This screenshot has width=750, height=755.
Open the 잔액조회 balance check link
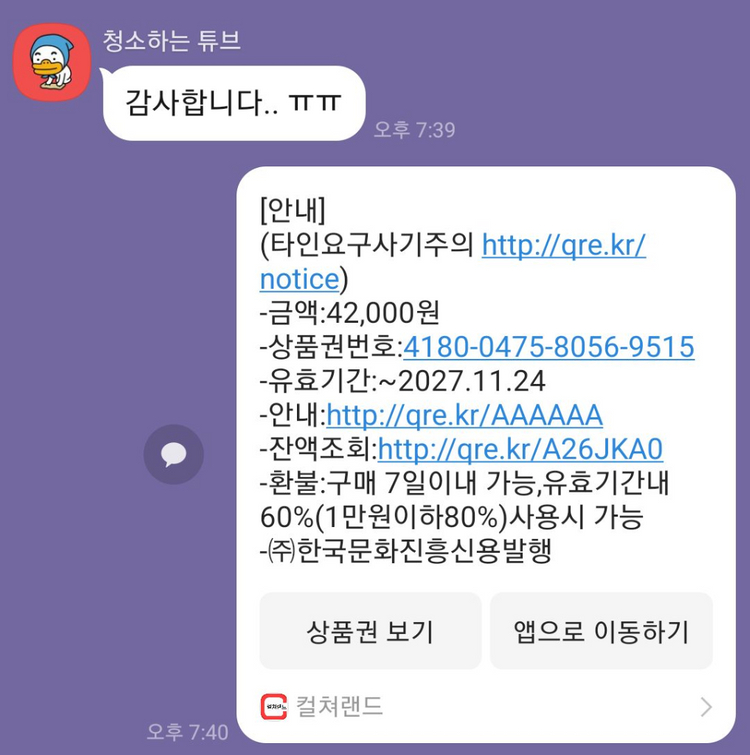(520, 449)
